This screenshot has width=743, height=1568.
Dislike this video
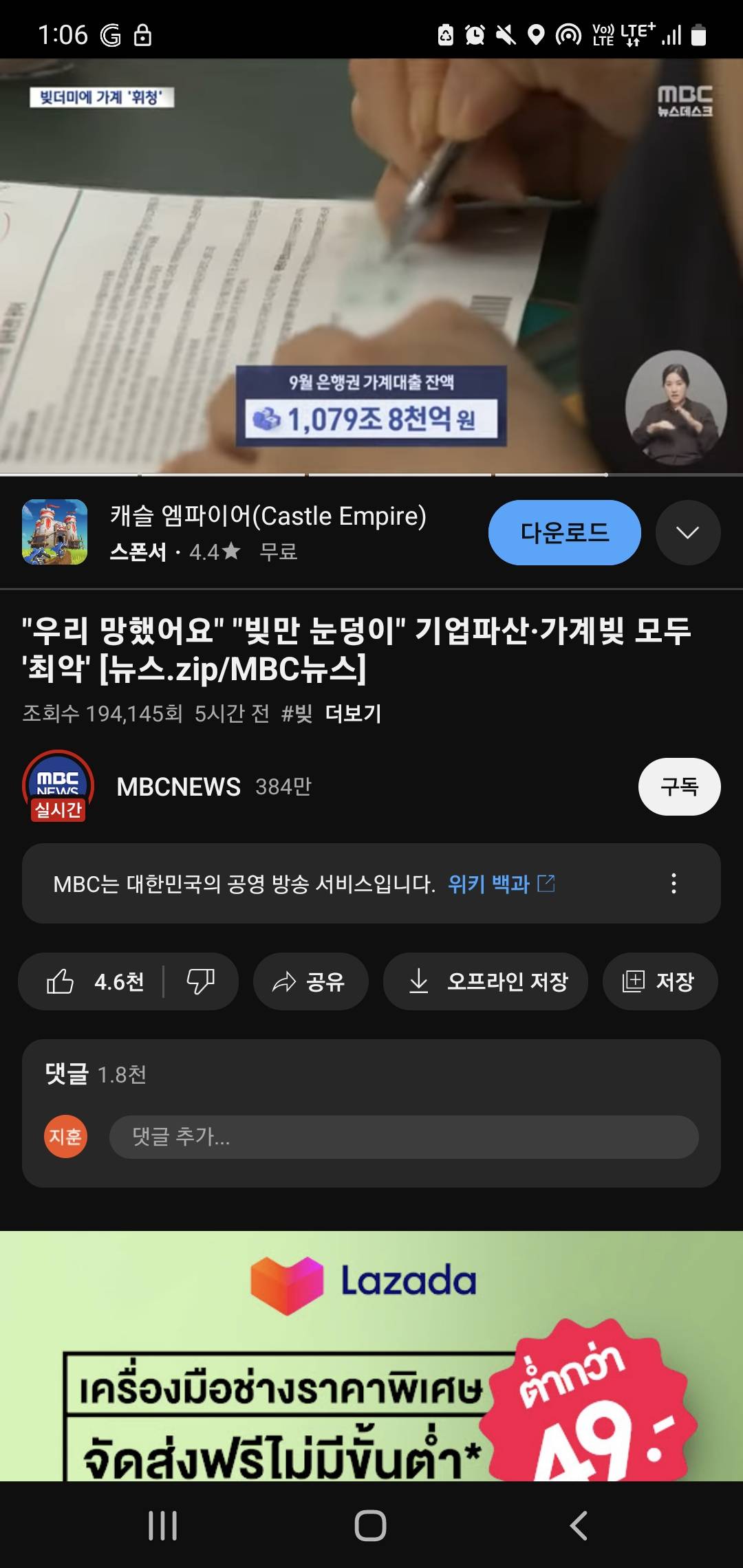tap(201, 981)
